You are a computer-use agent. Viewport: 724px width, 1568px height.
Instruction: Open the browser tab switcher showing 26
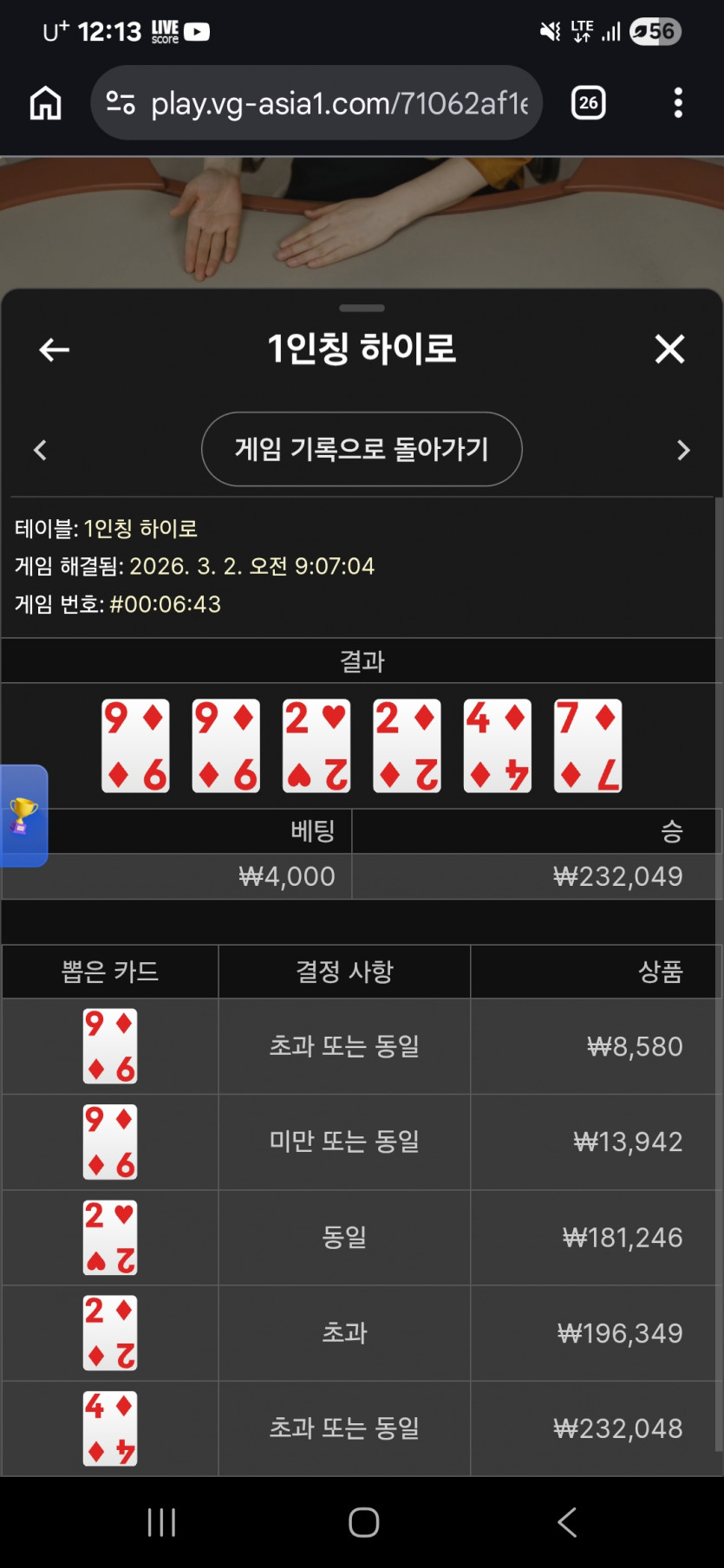coord(589,103)
